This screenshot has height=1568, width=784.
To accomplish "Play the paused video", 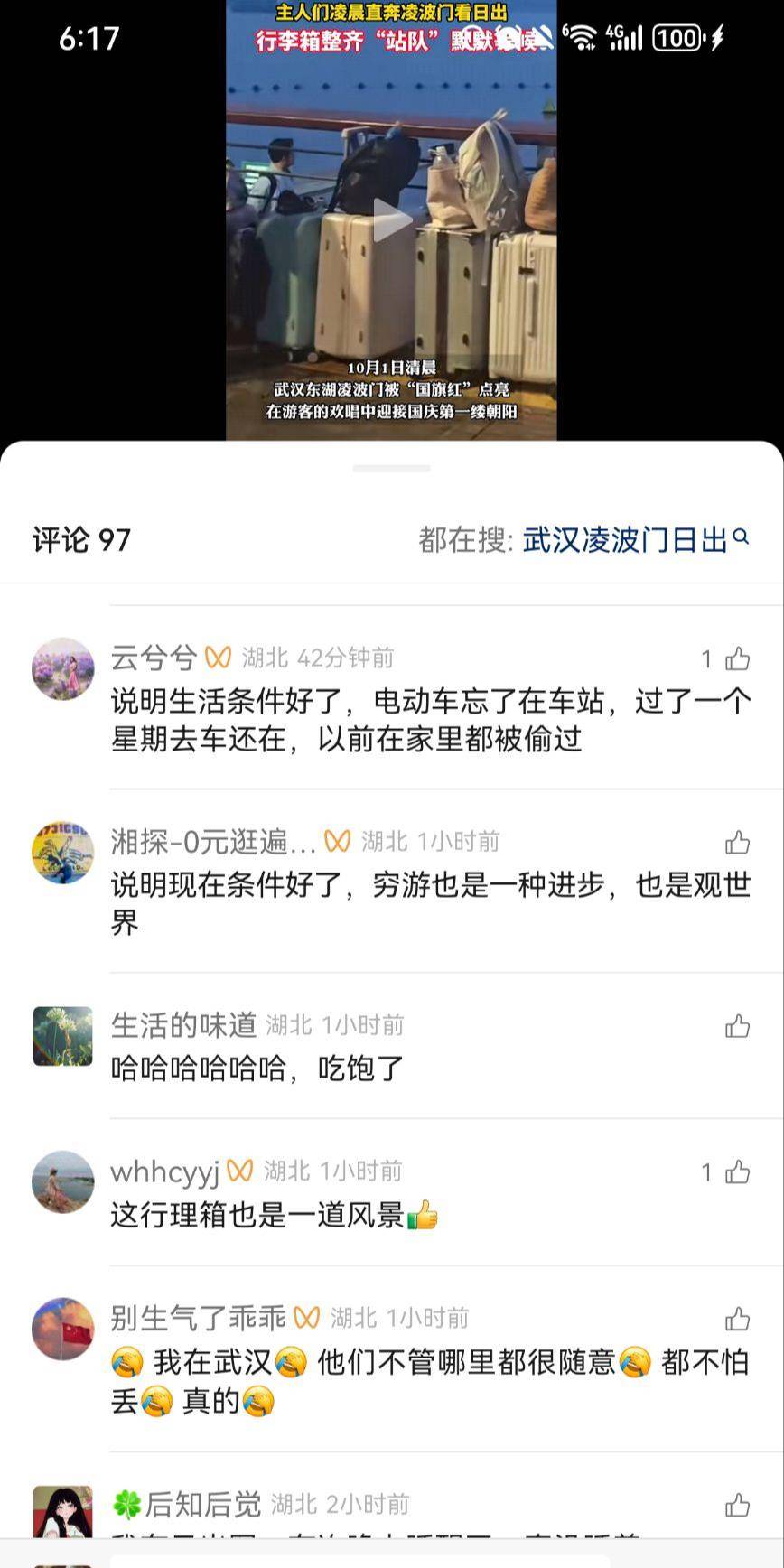I will click(391, 221).
